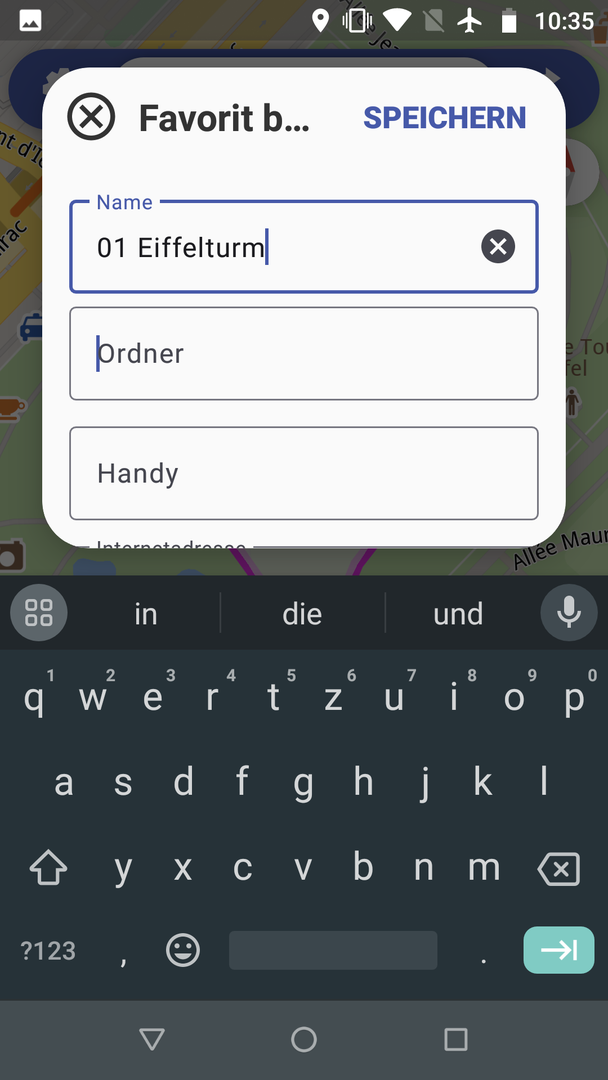
Task: Go back with the navigation bar
Action: [152, 1040]
